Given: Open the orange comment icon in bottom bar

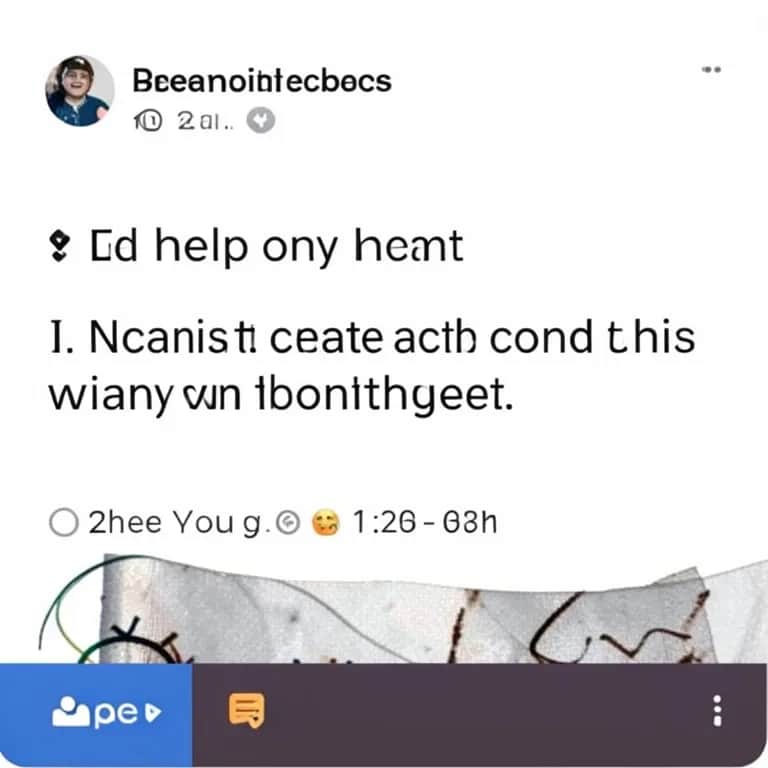Looking at the screenshot, I should 247,712.
